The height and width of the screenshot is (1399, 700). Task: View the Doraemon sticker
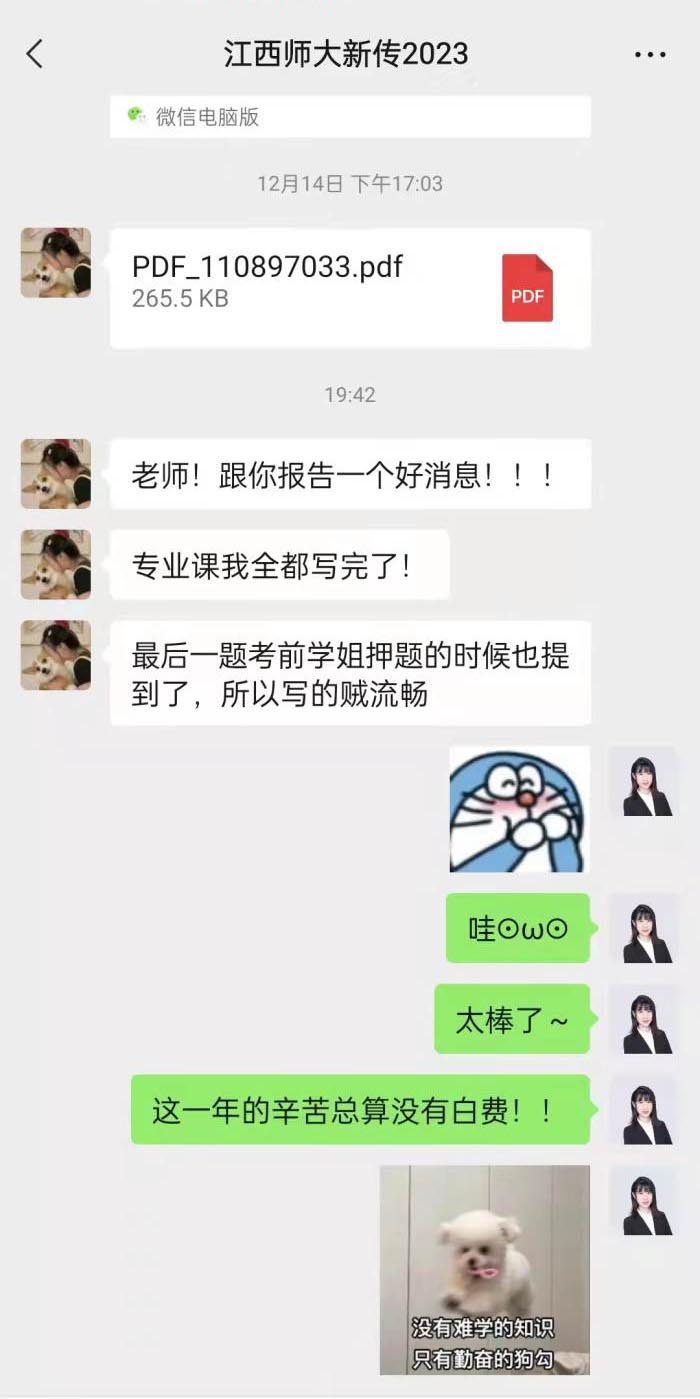point(519,809)
